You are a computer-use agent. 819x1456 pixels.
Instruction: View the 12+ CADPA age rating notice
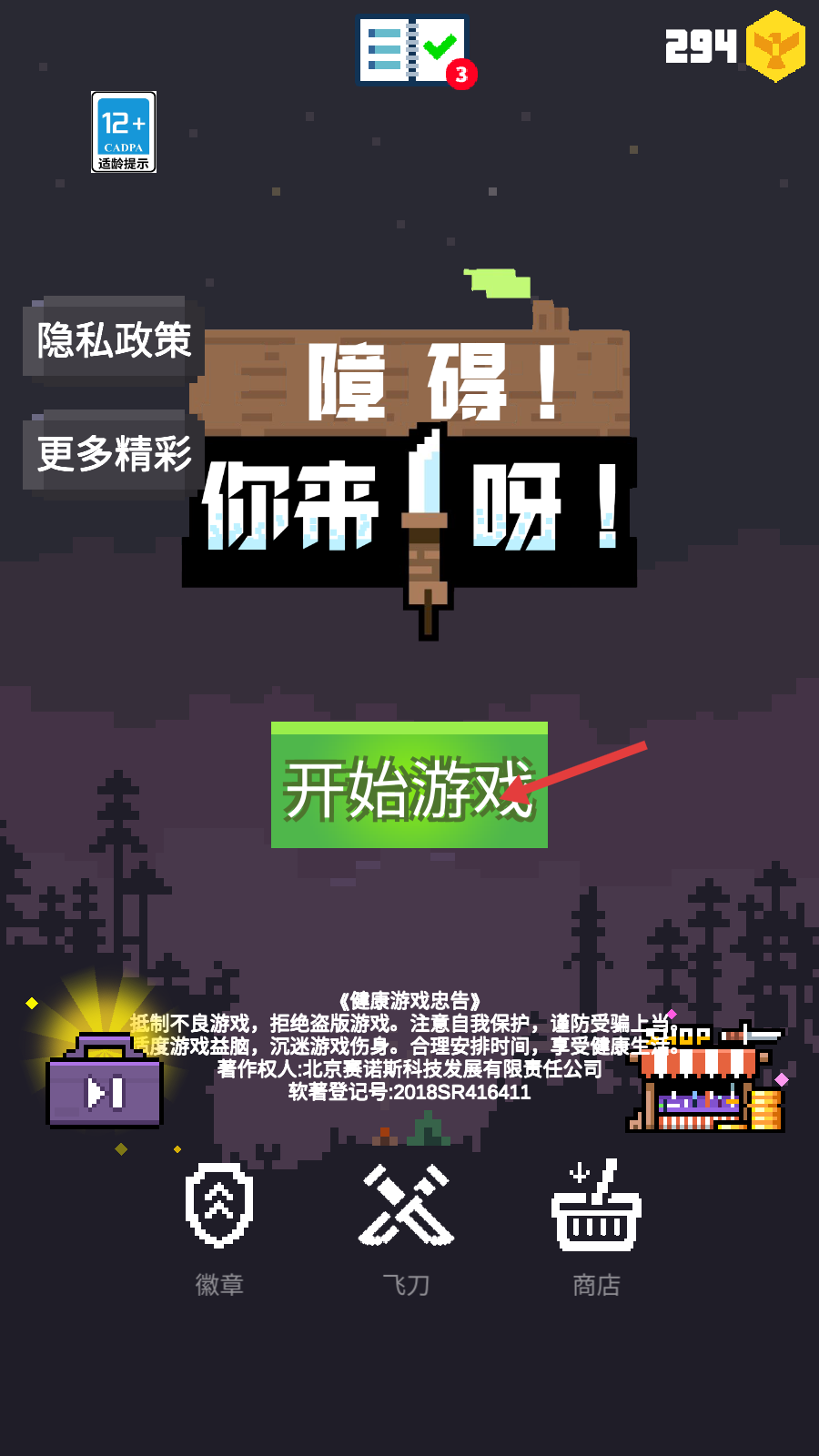tap(124, 132)
